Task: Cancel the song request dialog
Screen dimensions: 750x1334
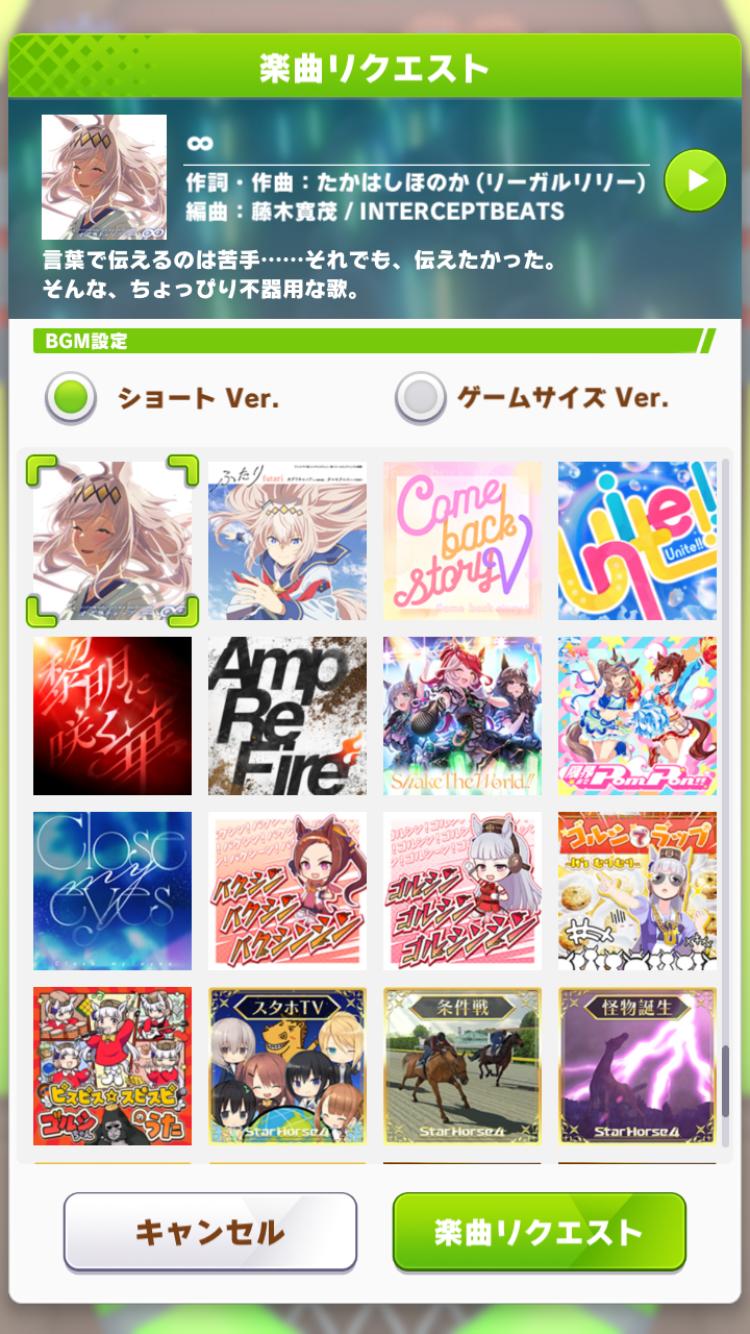Action: 210,1232
